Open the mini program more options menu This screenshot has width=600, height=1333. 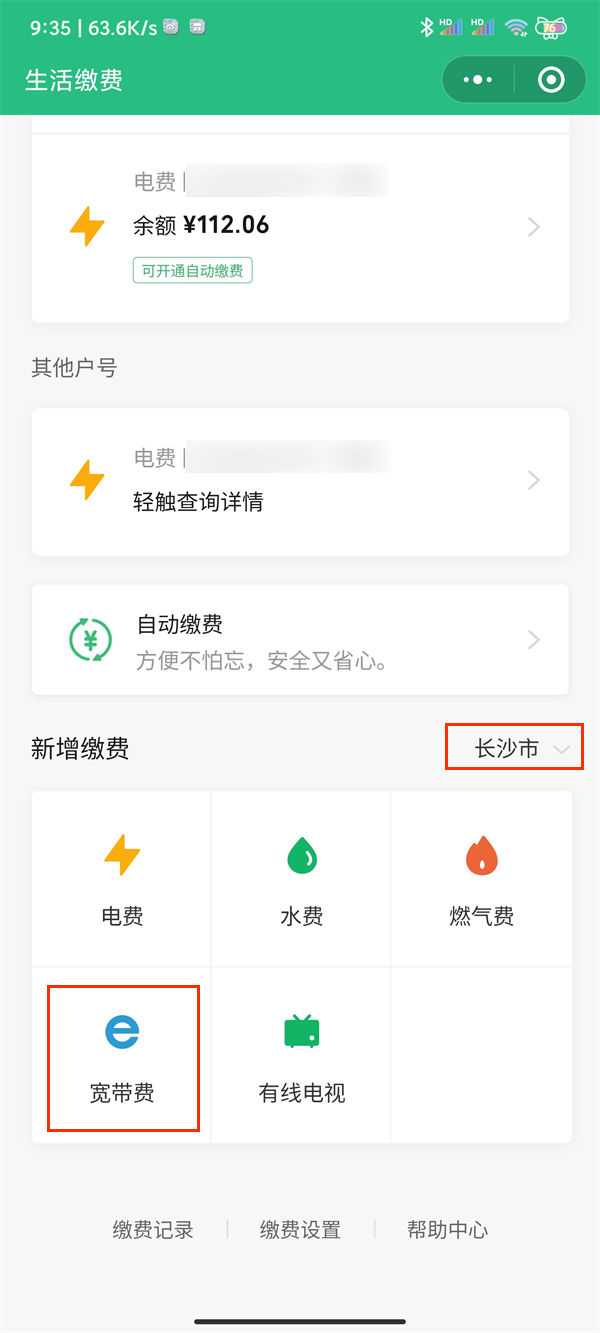(478, 80)
